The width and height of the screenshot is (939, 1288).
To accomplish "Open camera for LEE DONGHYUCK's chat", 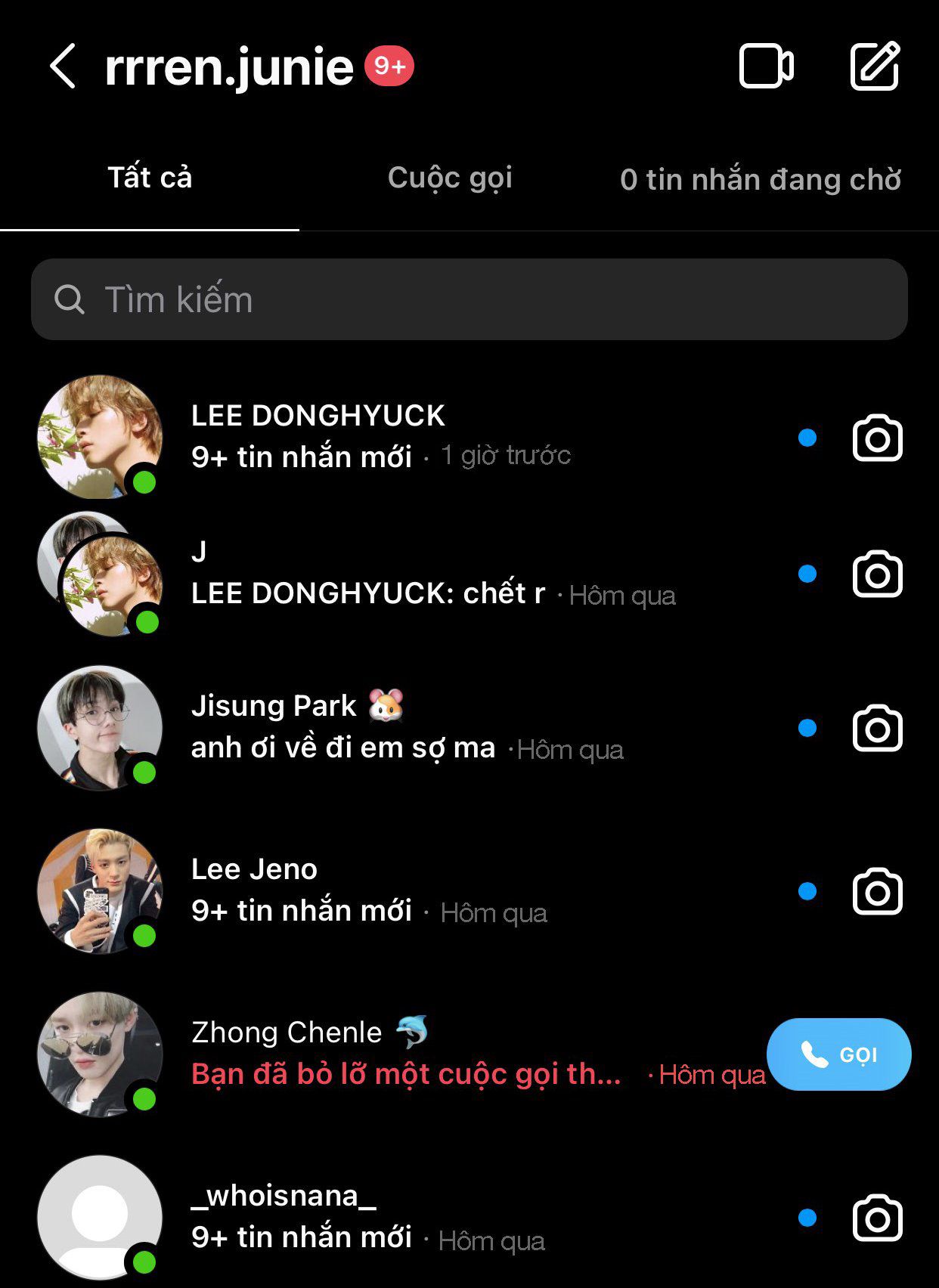I will (x=877, y=438).
